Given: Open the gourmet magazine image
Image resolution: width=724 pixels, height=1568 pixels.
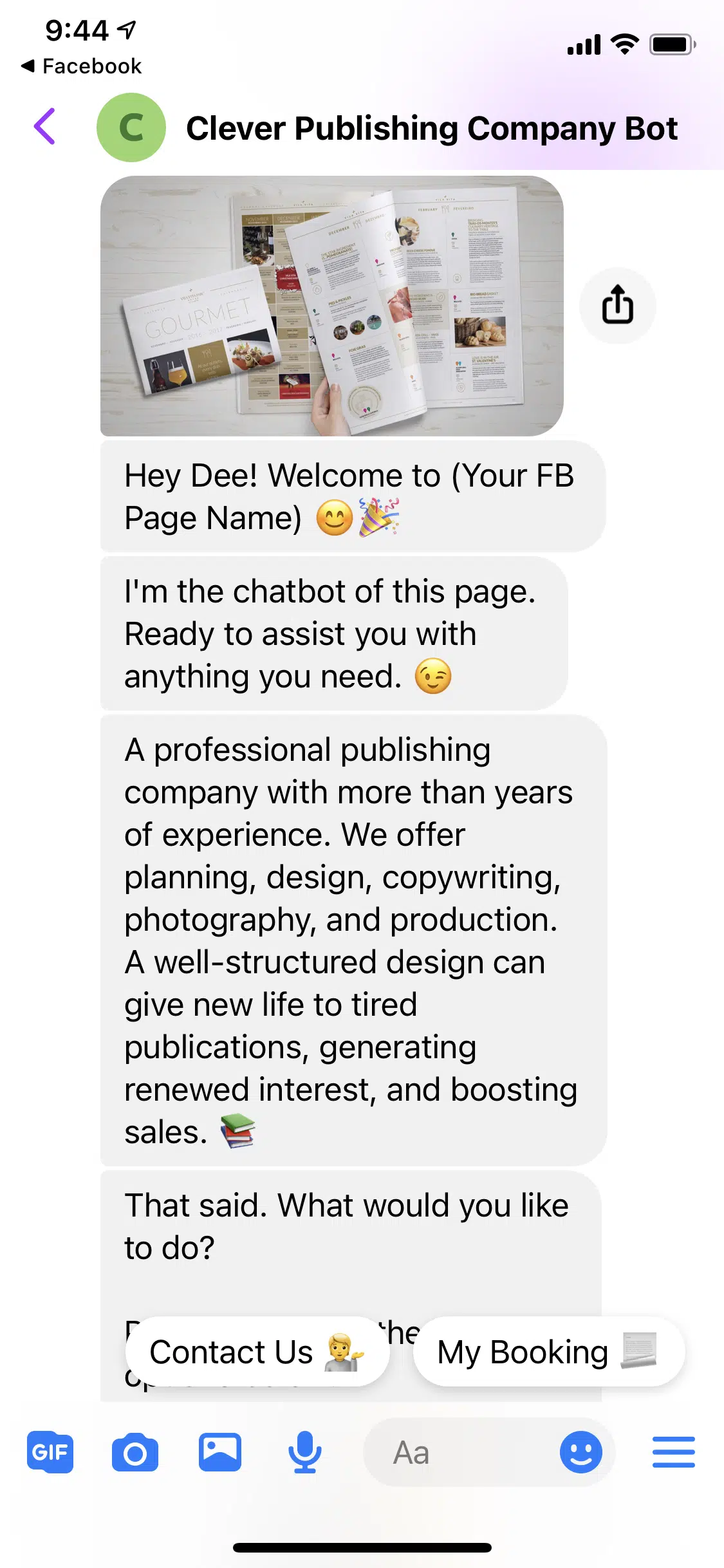Looking at the screenshot, I should (x=331, y=306).
